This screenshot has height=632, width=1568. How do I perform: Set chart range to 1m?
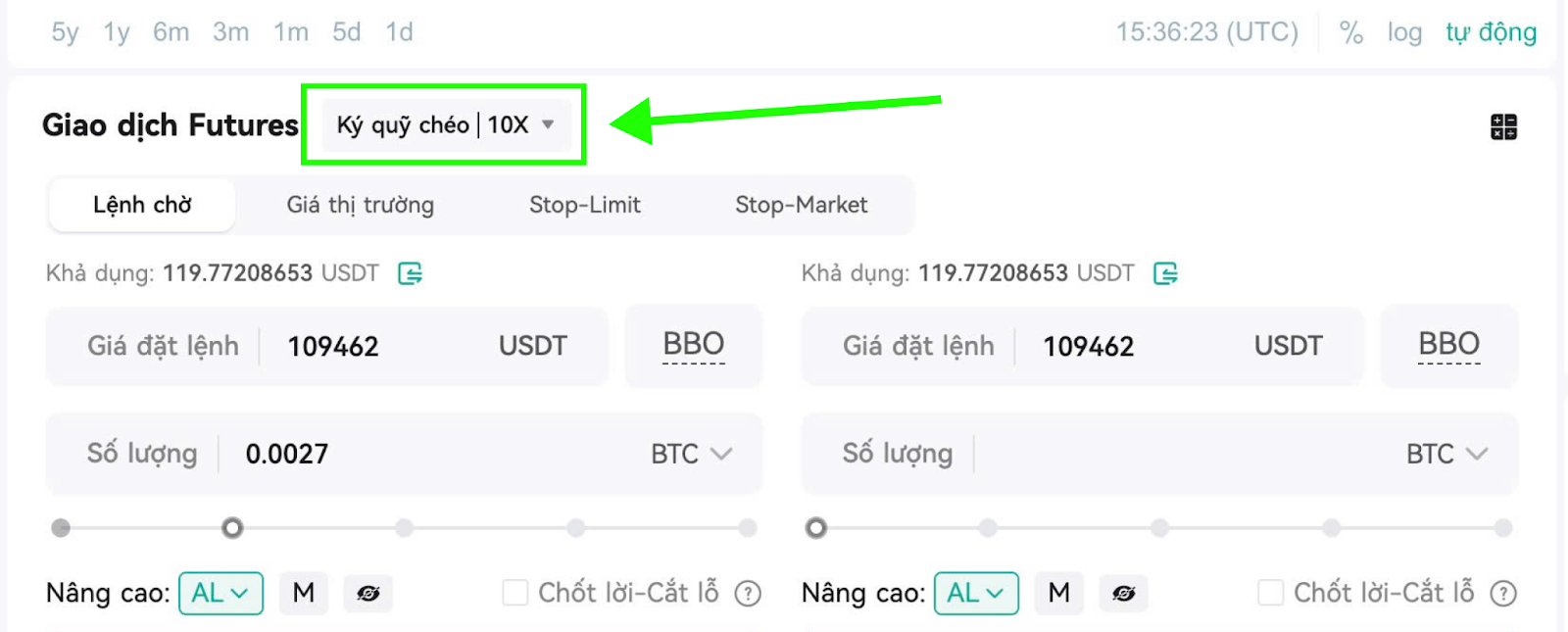[291, 32]
